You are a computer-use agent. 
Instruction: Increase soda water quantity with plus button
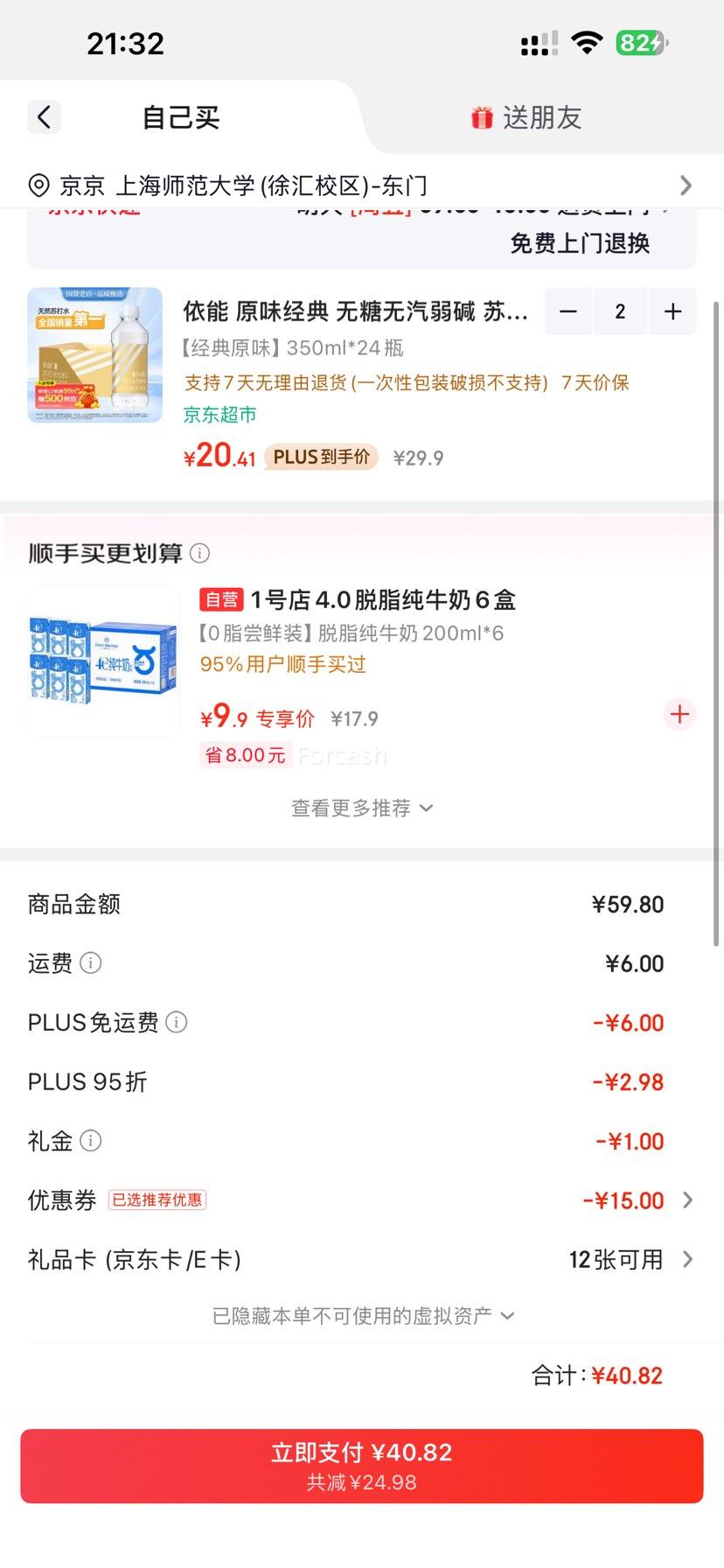672,311
